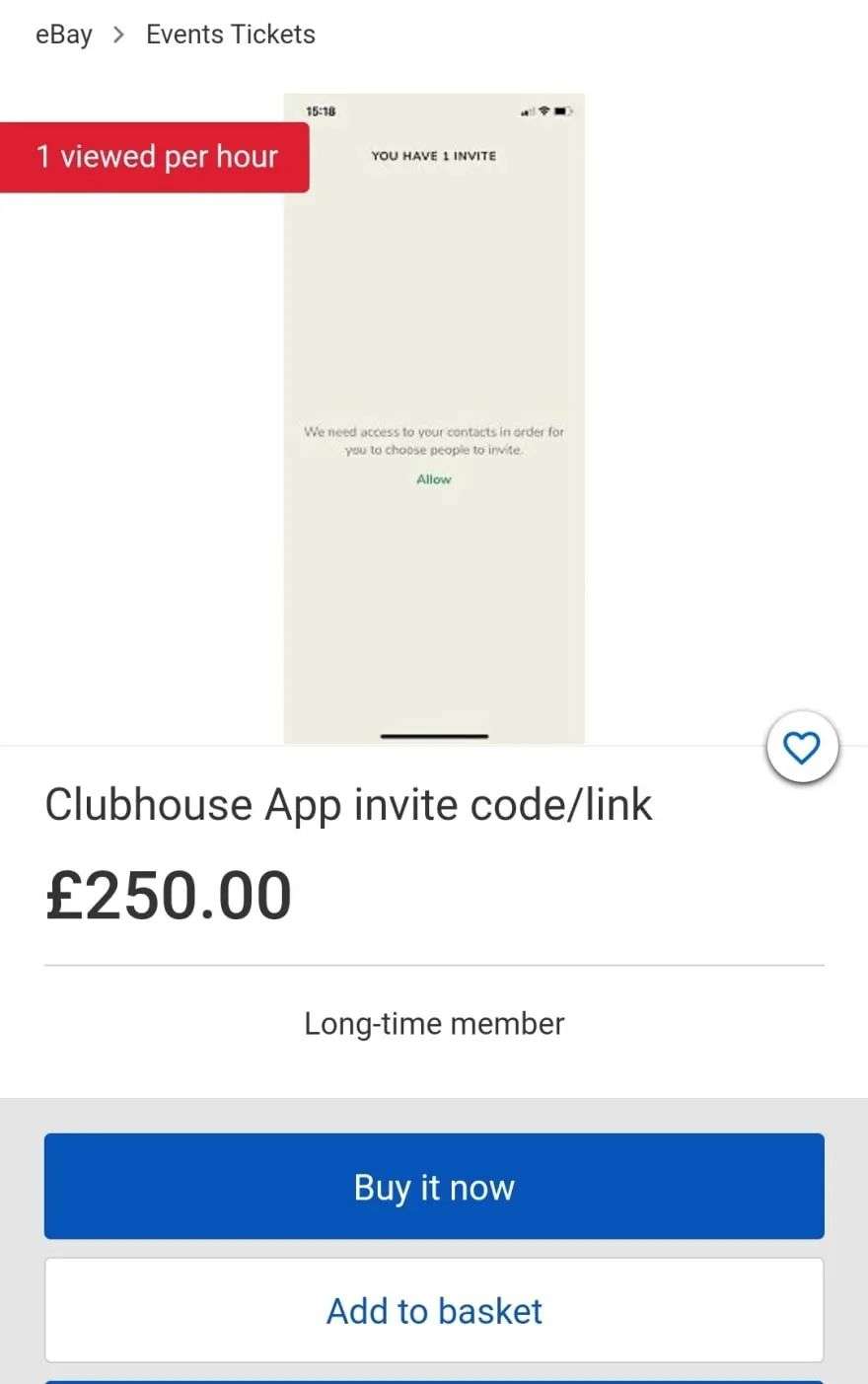The image size is (868, 1384).
Task: Add this listing to your watchlist
Action: coord(801,748)
